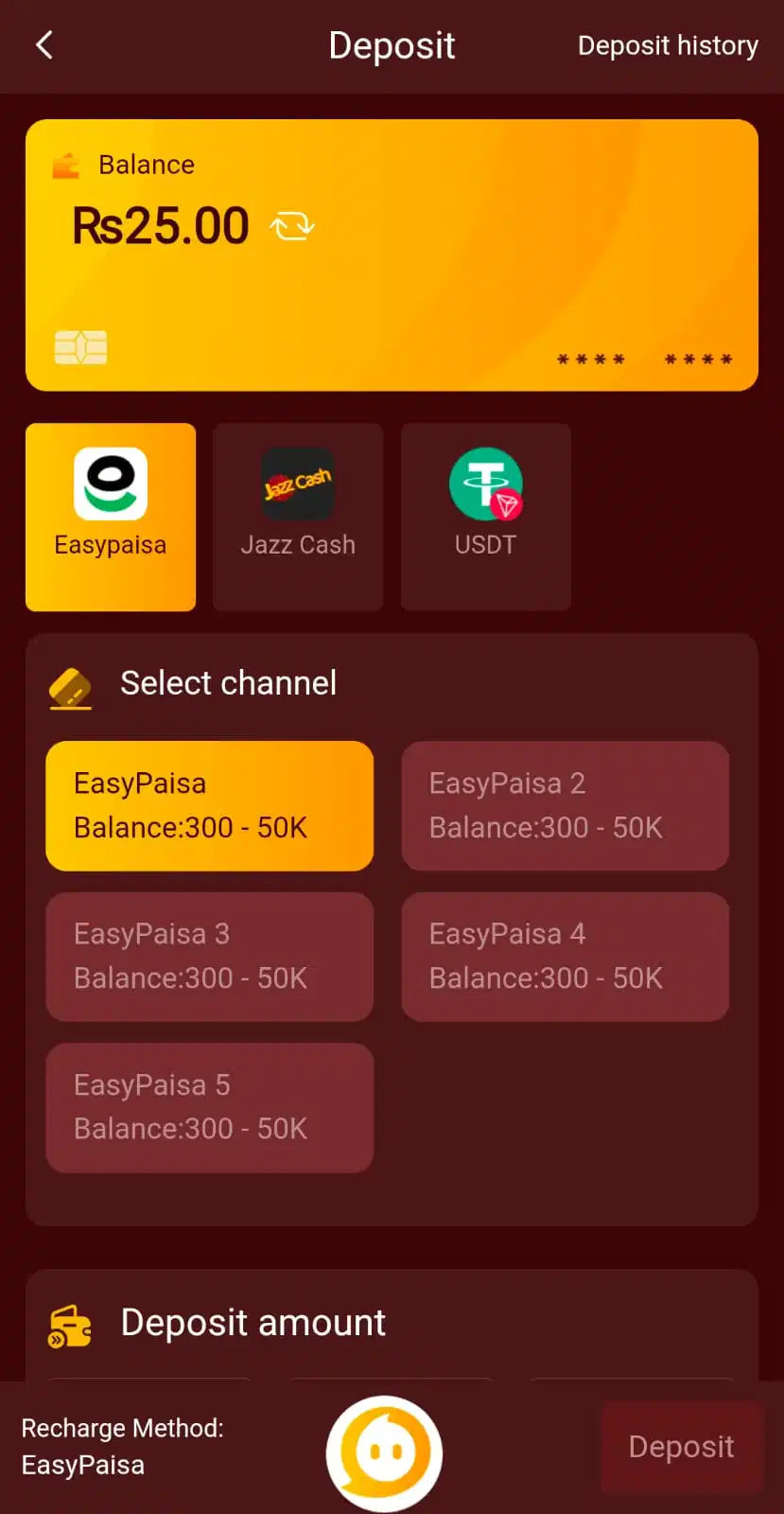The height and width of the screenshot is (1514, 784).
Task: Switch to Jazz Cash payment method
Action: (x=298, y=517)
